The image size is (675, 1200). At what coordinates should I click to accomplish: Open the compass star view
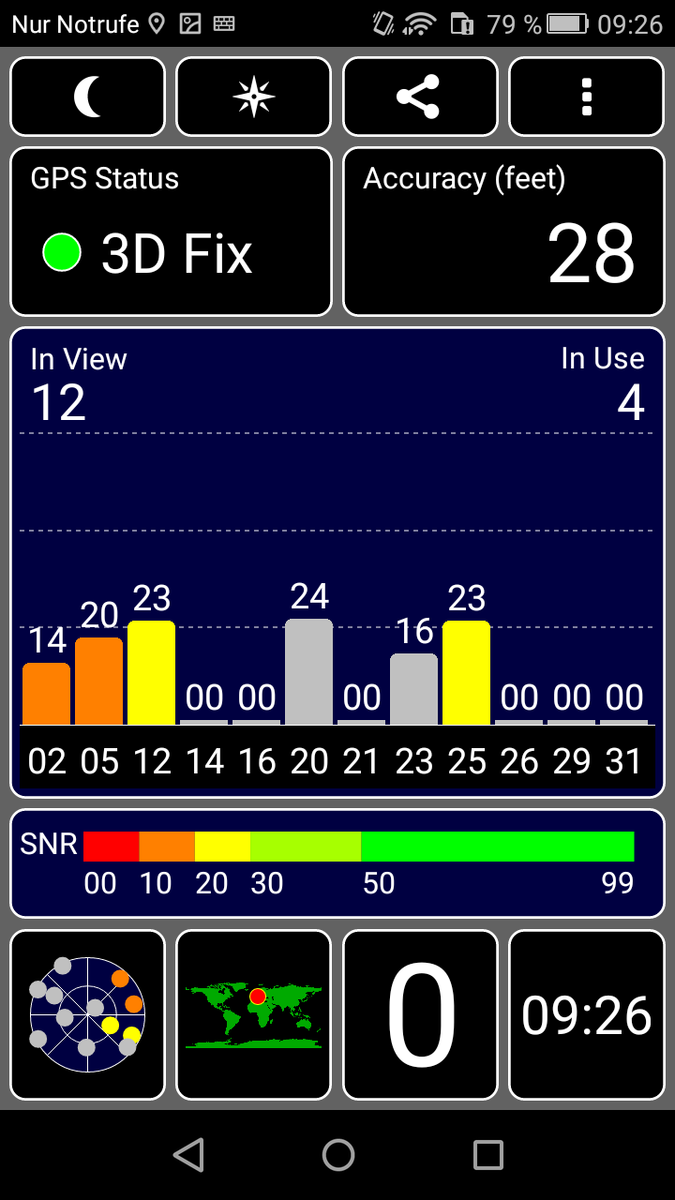coord(253,97)
